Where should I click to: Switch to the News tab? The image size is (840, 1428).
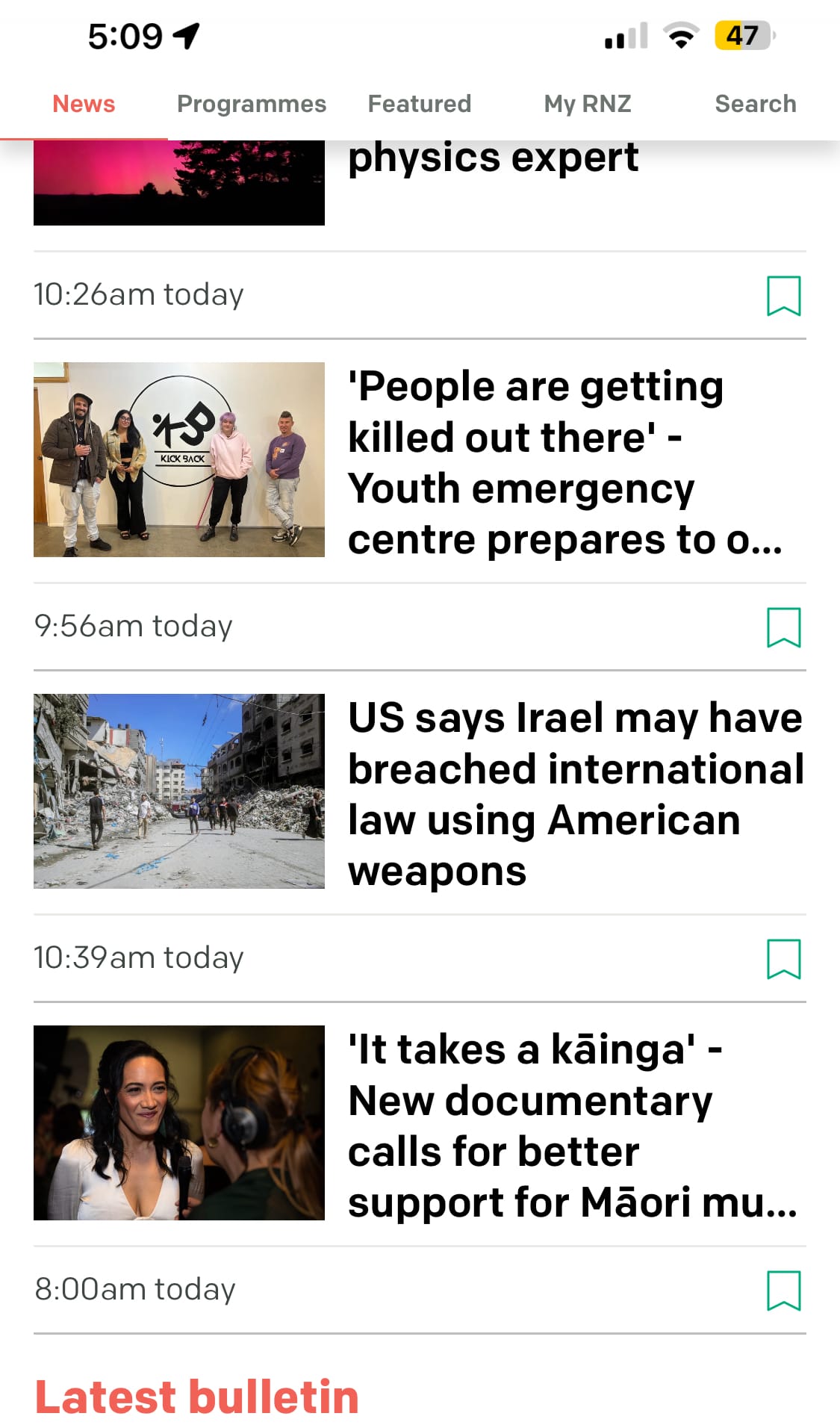[84, 104]
